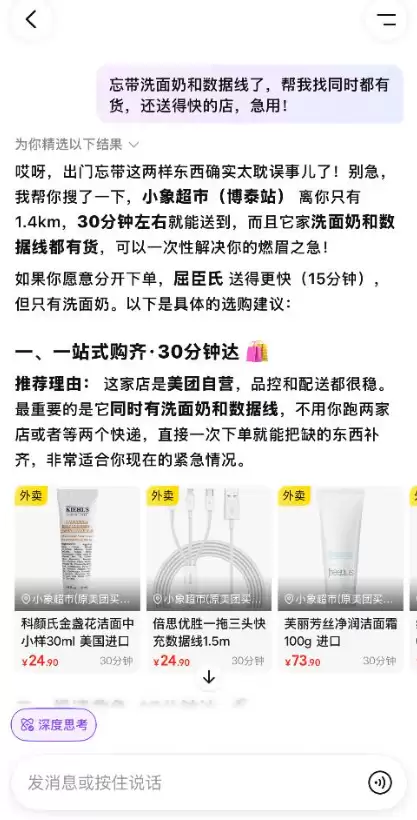Open the 科颜氏金盏花洁面 product card
The width and height of the screenshot is (417, 820).
click(77, 579)
